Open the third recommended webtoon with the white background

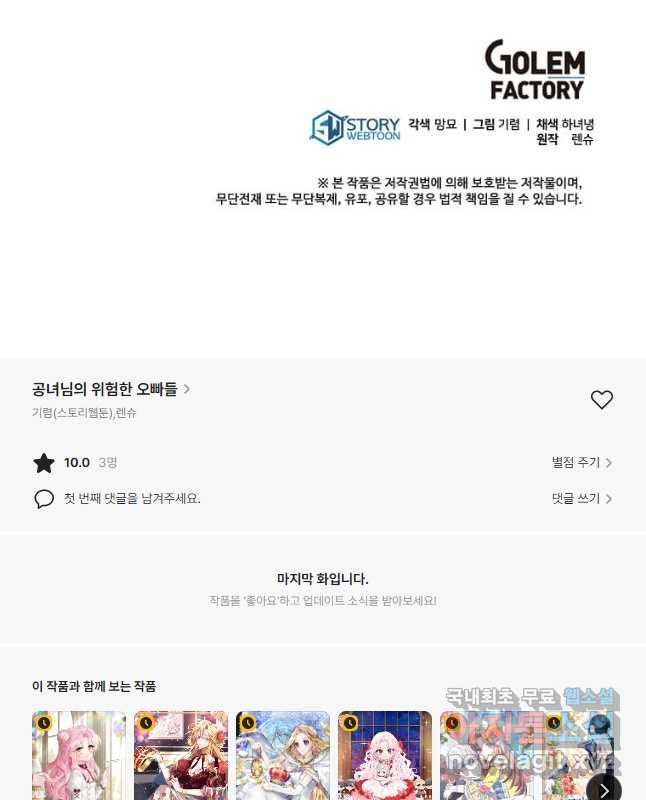(283, 757)
